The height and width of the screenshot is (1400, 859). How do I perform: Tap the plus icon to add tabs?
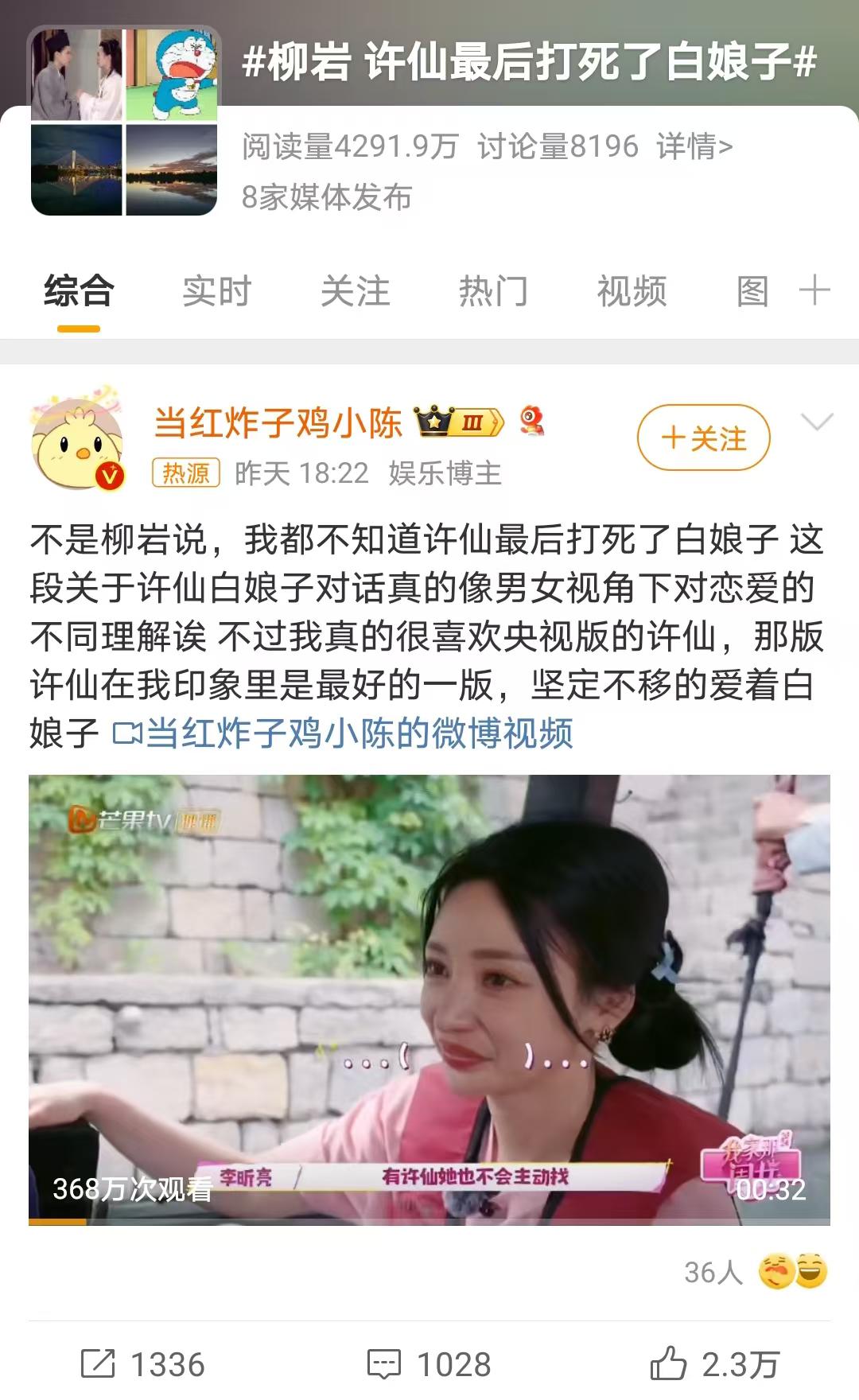pyautogui.click(x=814, y=290)
